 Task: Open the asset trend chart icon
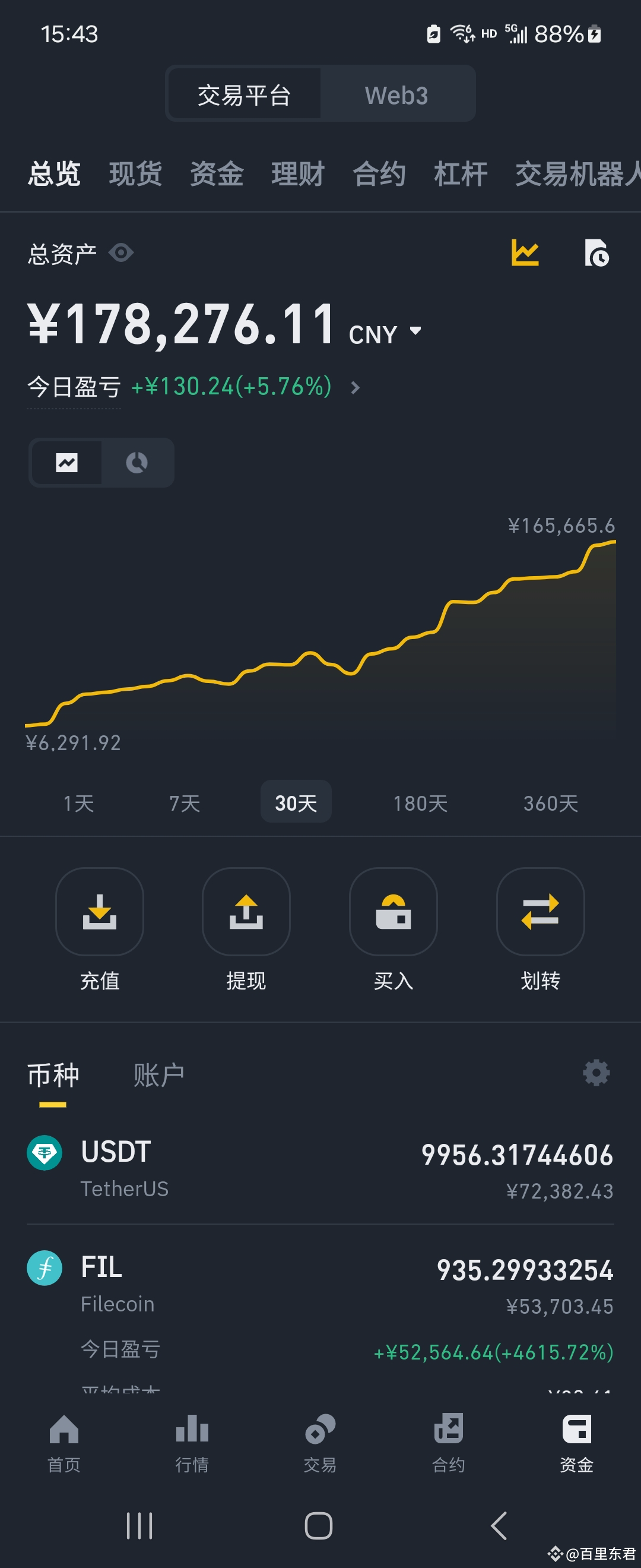tap(525, 251)
